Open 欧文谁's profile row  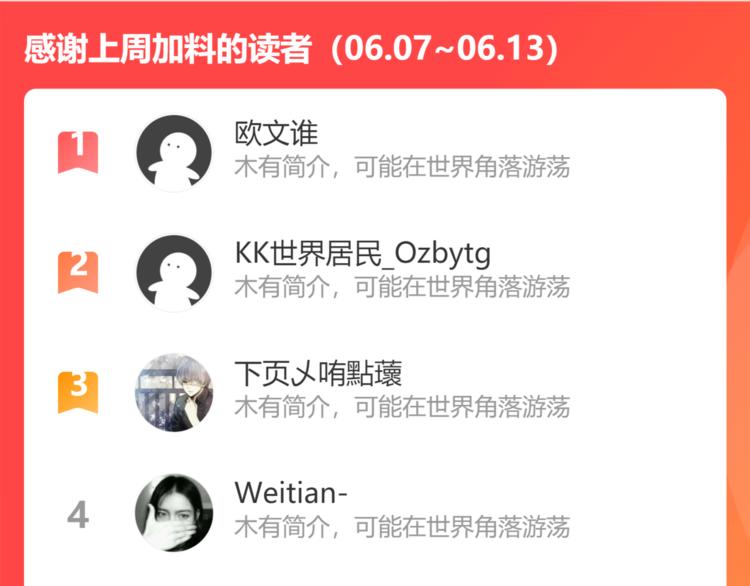click(375, 153)
